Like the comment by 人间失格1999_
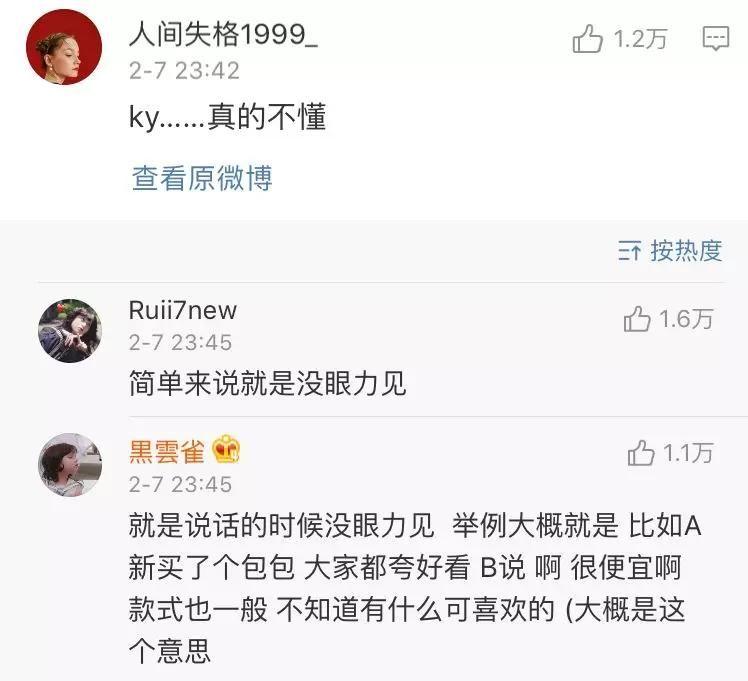The height and width of the screenshot is (681, 748). tap(588, 39)
